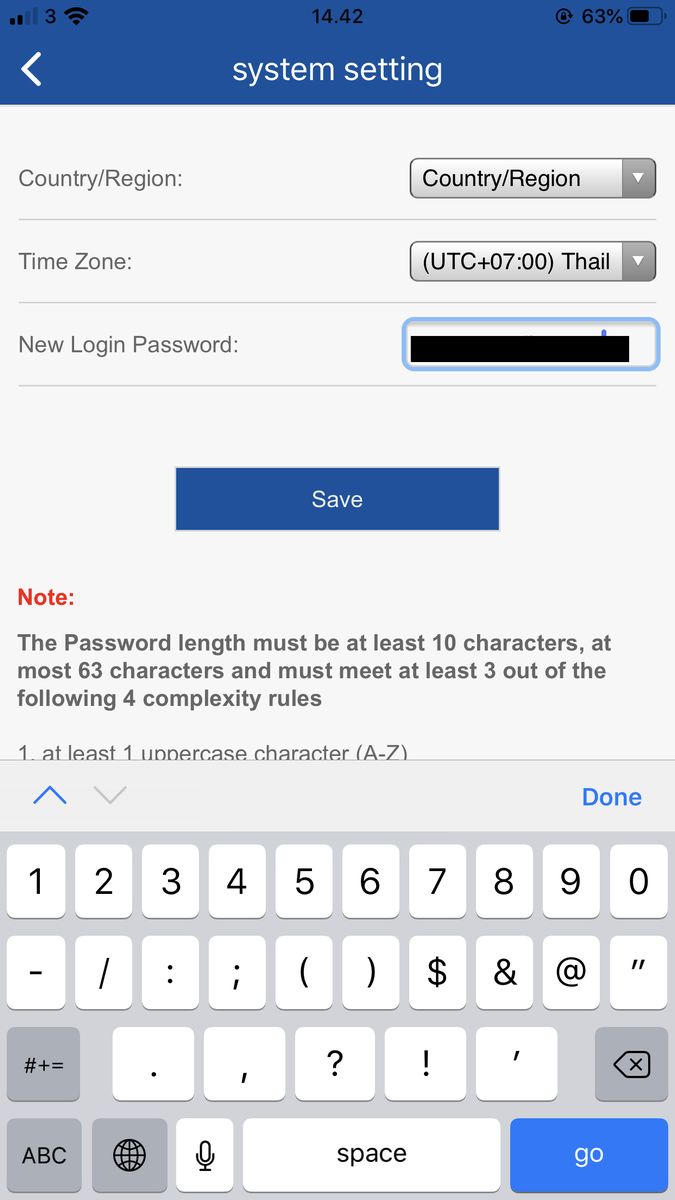This screenshot has width=675, height=1200.
Task: Change keyboard language with the globe key
Action: click(129, 1155)
